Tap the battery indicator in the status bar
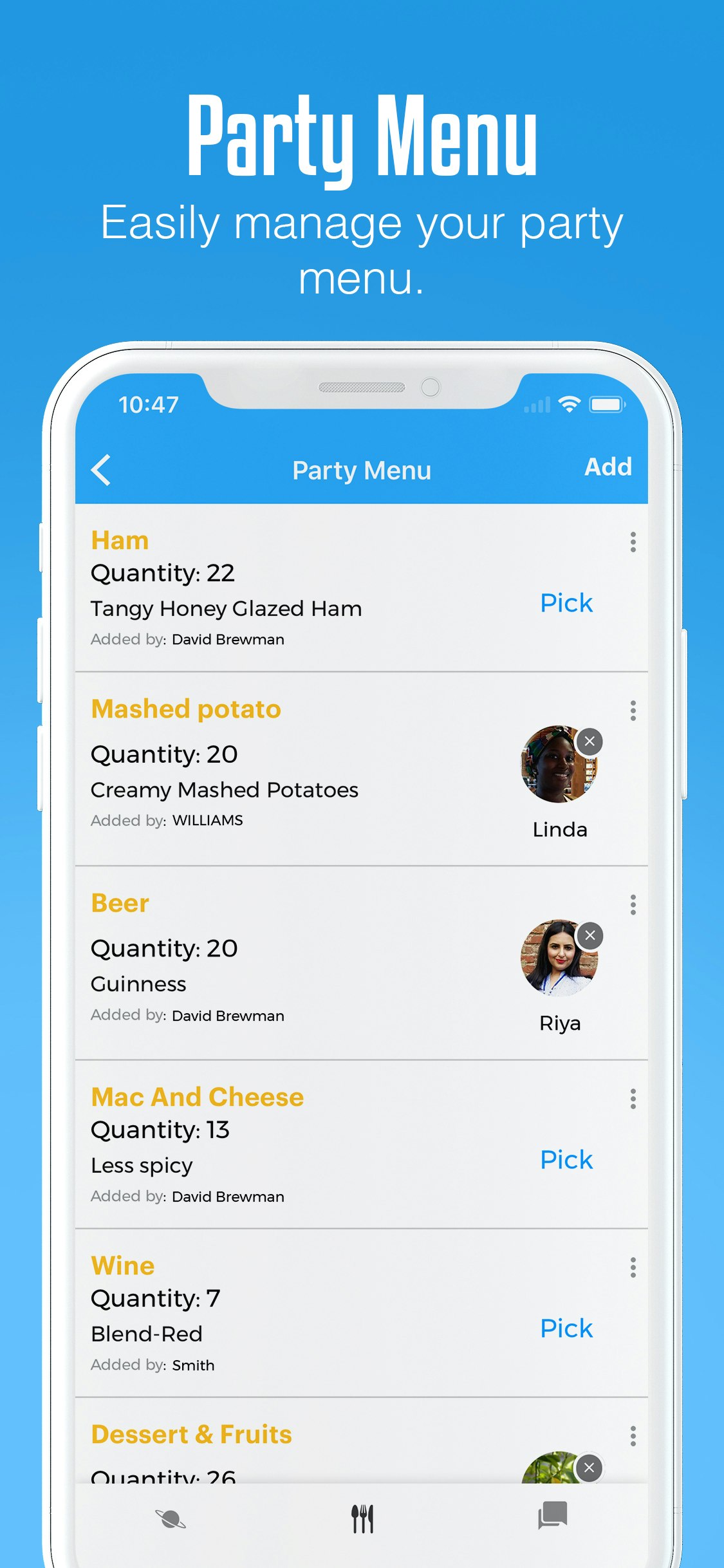Image resolution: width=724 pixels, height=1568 pixels. pyautogui.click(x=609, y=405)
